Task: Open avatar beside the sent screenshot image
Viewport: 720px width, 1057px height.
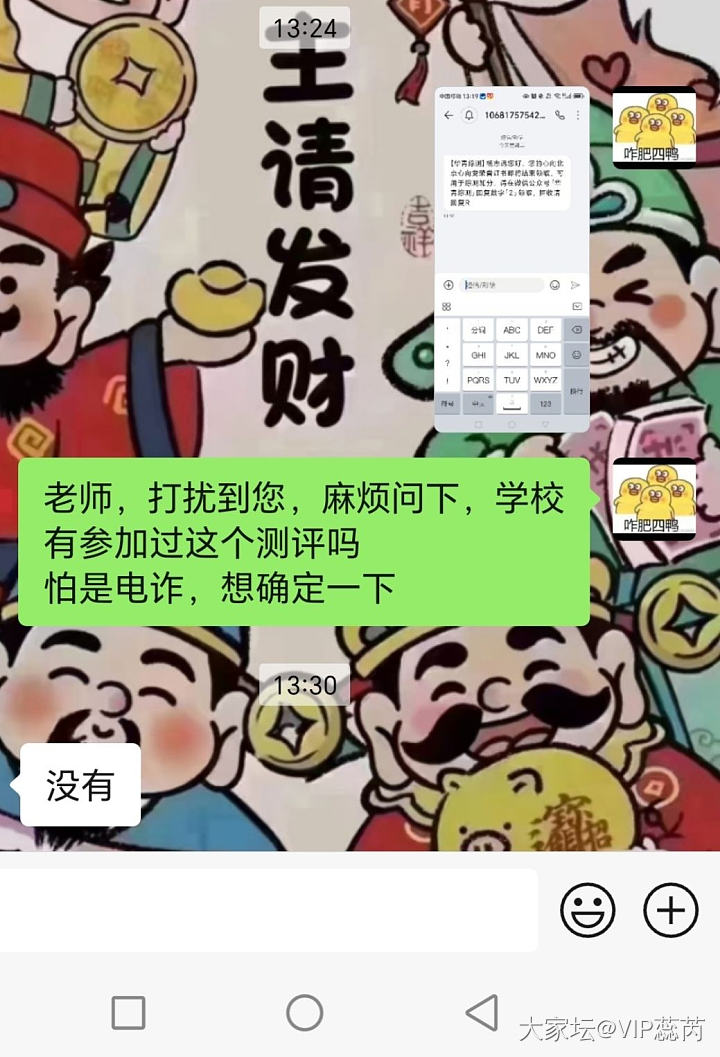Action: pos(653,126)
